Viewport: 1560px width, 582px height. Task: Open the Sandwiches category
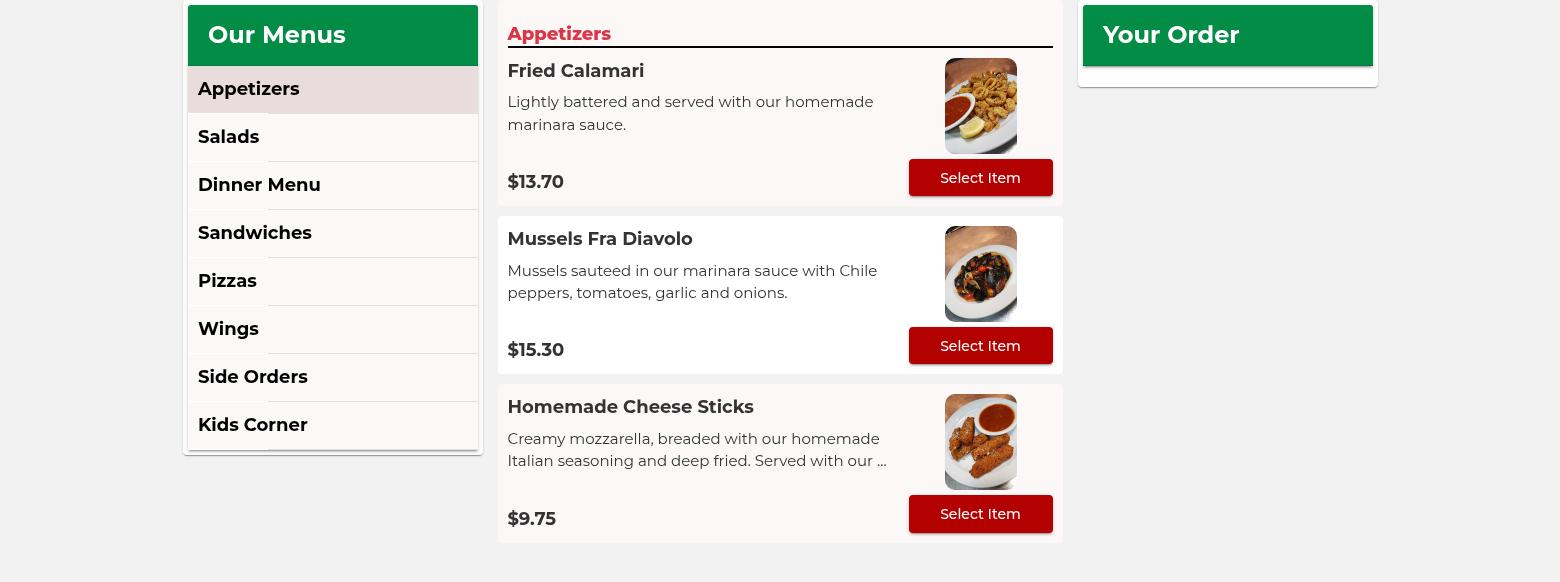tap(255, 233)
